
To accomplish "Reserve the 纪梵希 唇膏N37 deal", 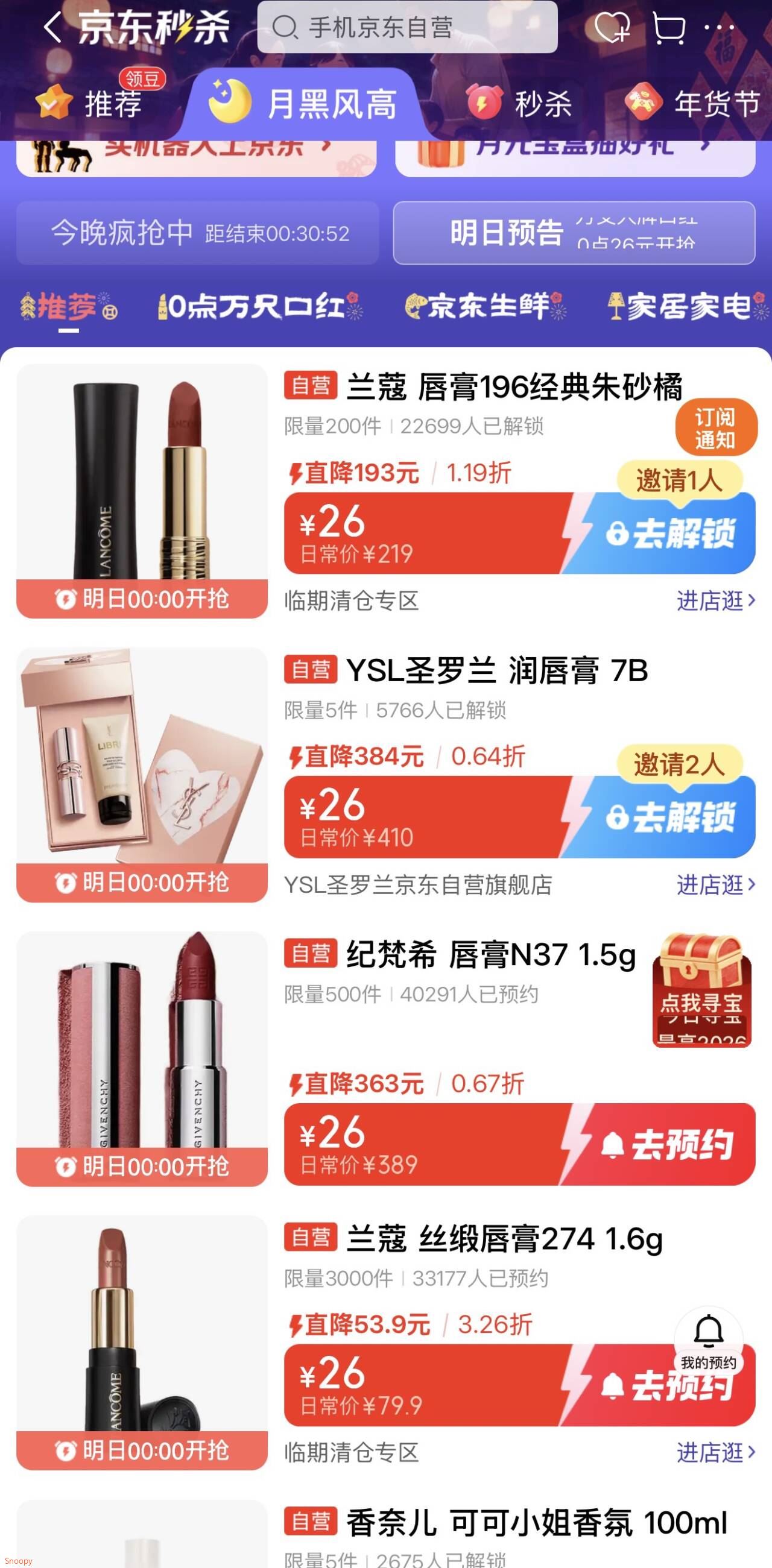I will tap(669, 1144).
